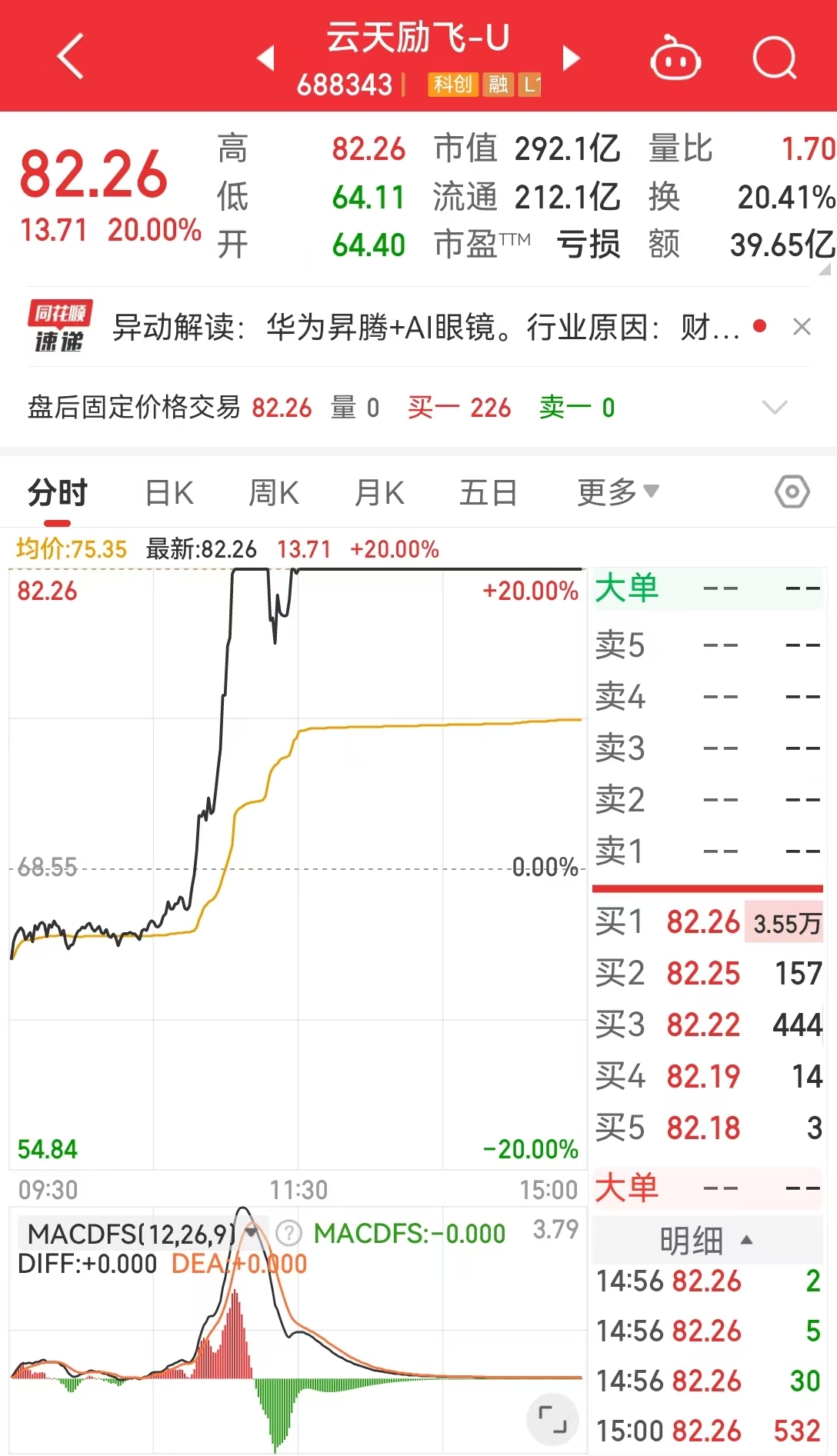Switch to the 五日 tab

(488, 493)
